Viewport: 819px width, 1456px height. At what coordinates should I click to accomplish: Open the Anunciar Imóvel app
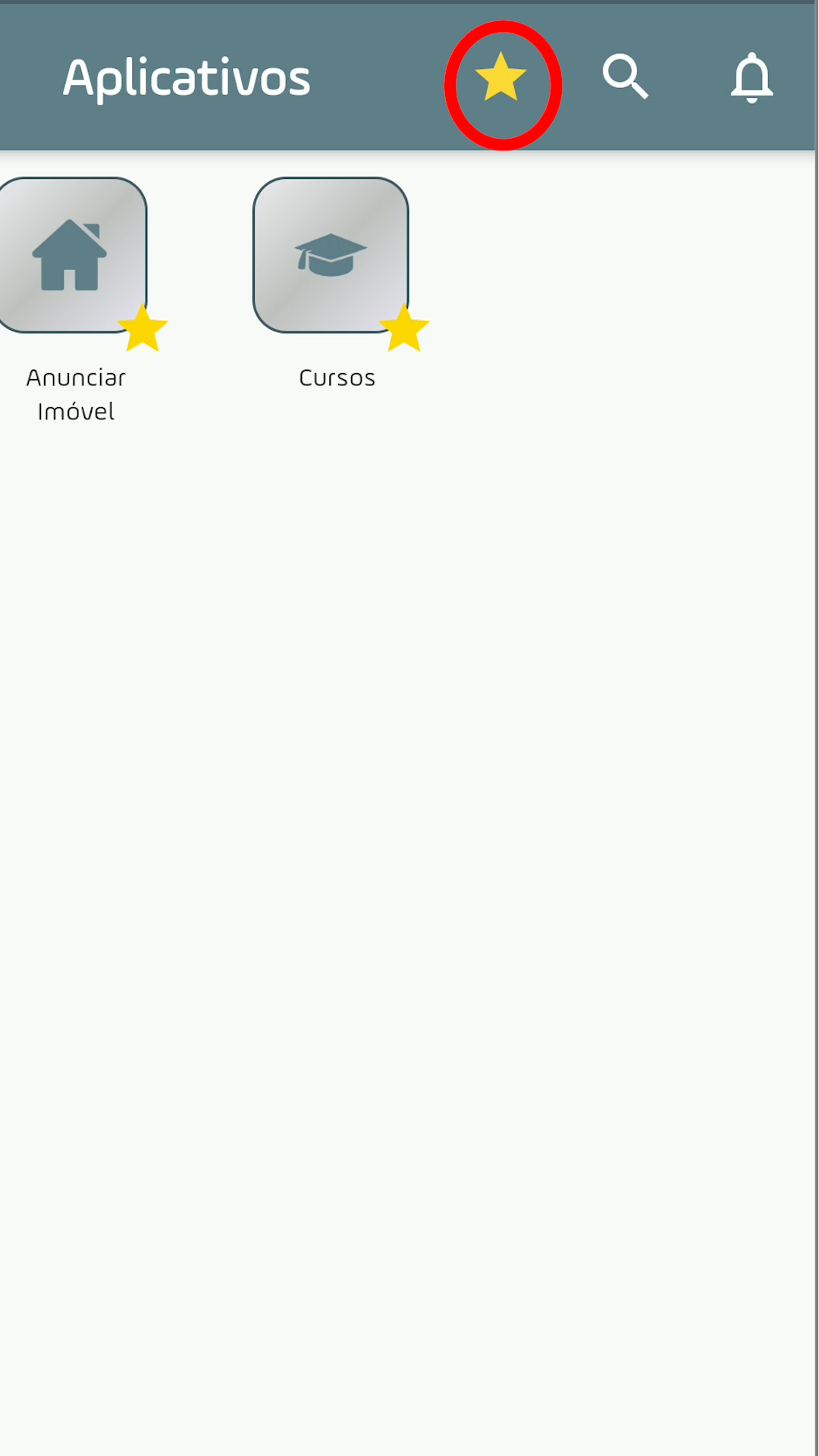[x=72, y=255]
